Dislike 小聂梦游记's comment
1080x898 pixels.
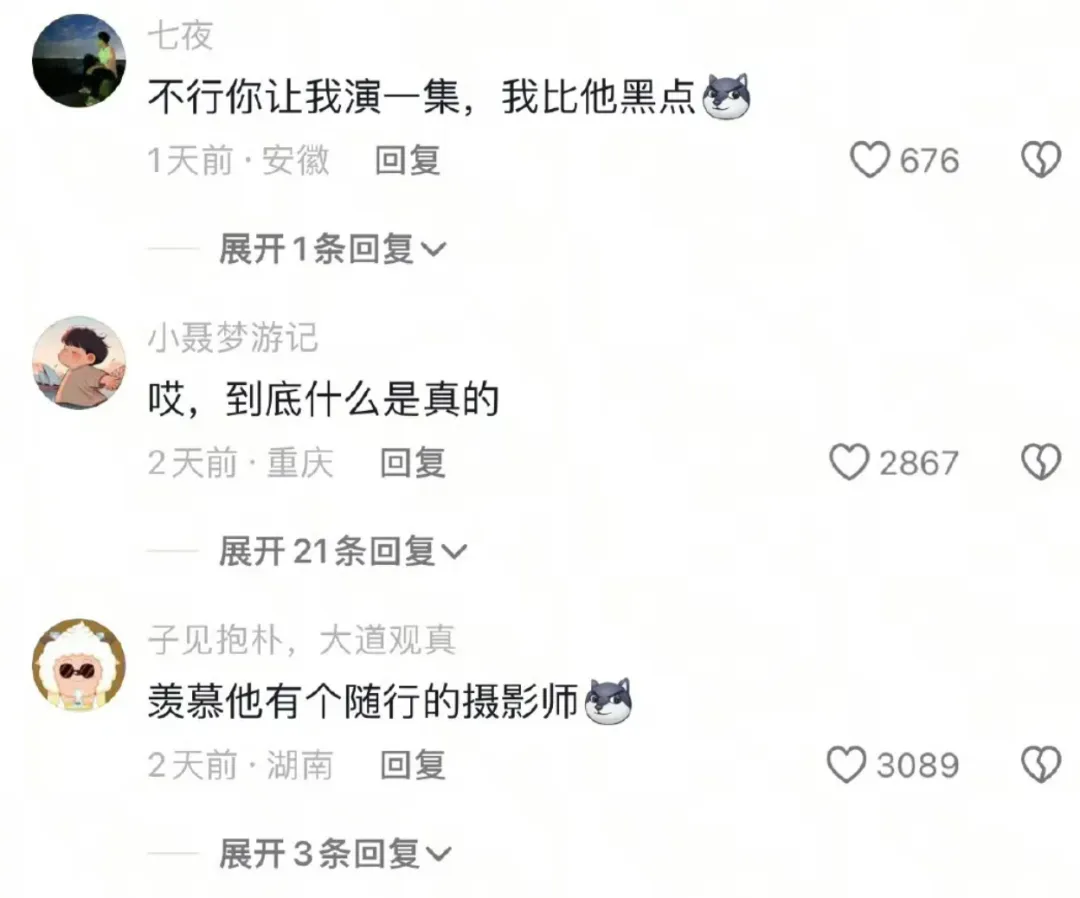[1040, 462]
